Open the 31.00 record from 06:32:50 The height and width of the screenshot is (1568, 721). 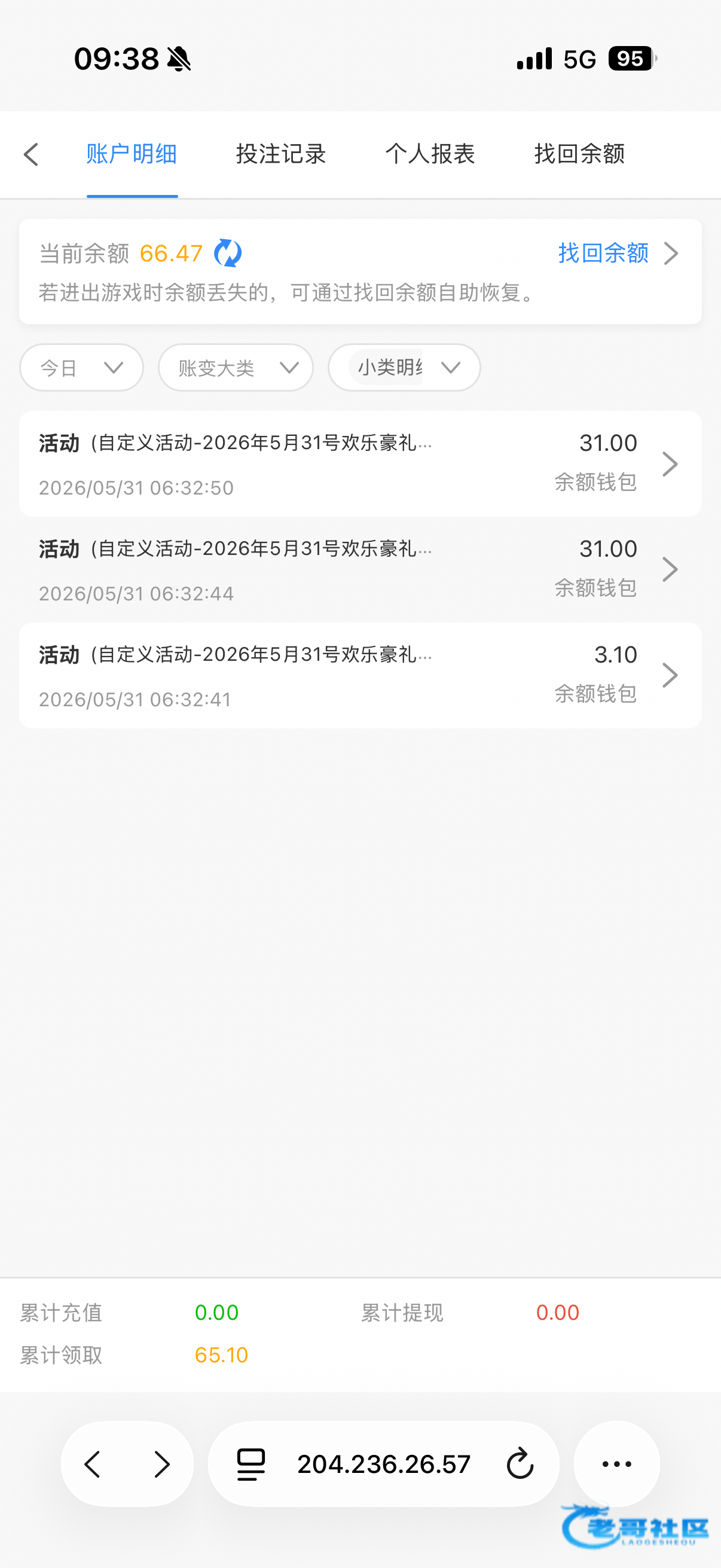[360, 465]
